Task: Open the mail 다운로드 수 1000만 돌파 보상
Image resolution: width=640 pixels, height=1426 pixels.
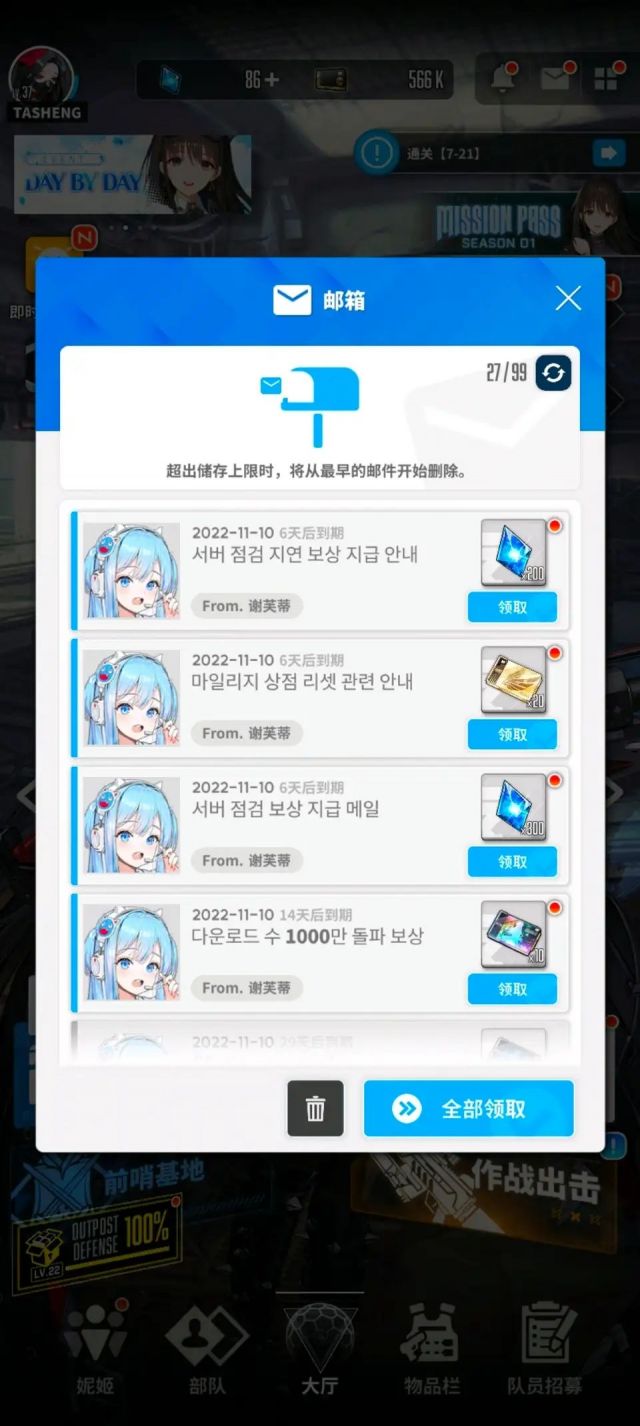Action: coord(320,953)
